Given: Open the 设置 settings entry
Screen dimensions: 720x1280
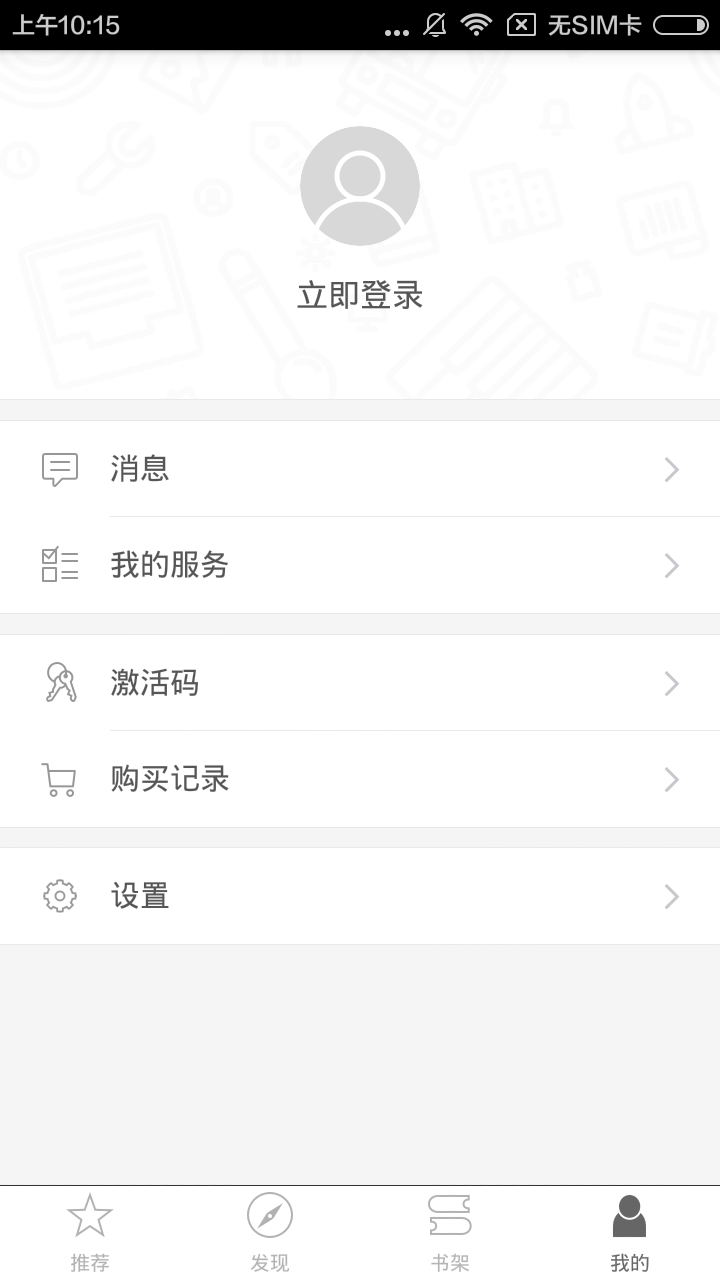Looking at the screenshot, I should [360, 896].
